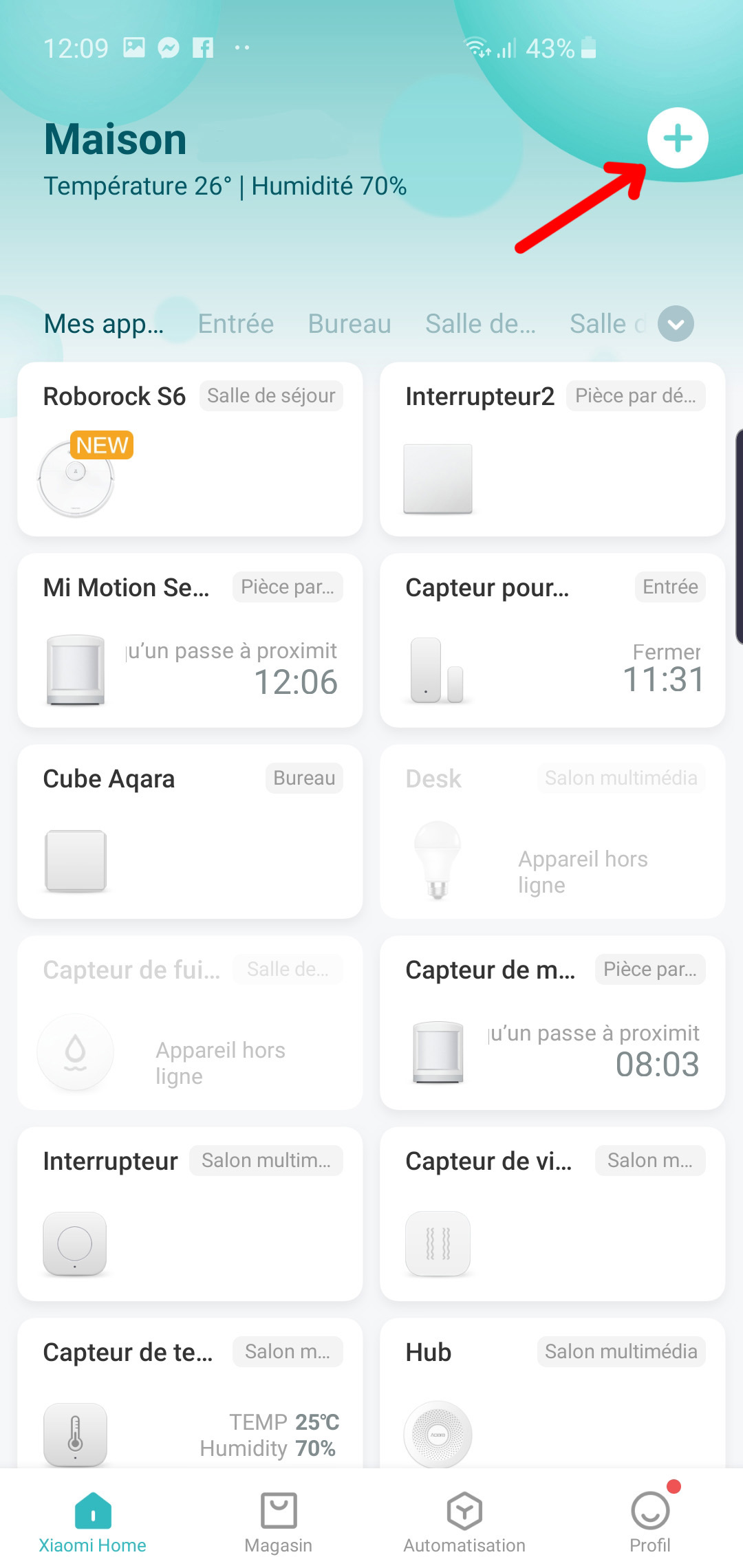This screenshot has height=1568, width=743.
Task: Open the Capteur de fui... card
Action: [190, 1023]
